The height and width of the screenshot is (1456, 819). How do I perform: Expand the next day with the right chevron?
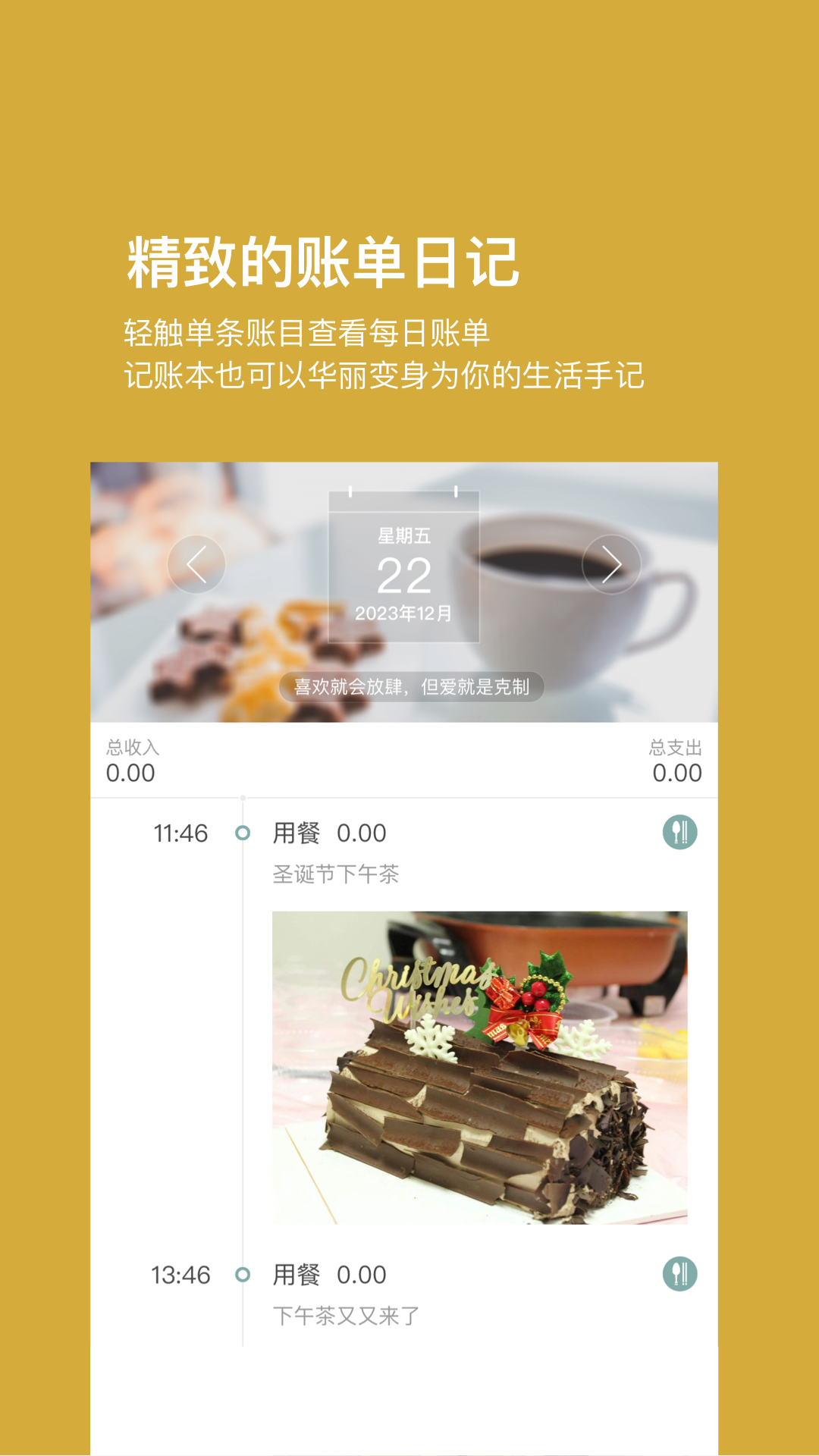click(x=611, y=565)
